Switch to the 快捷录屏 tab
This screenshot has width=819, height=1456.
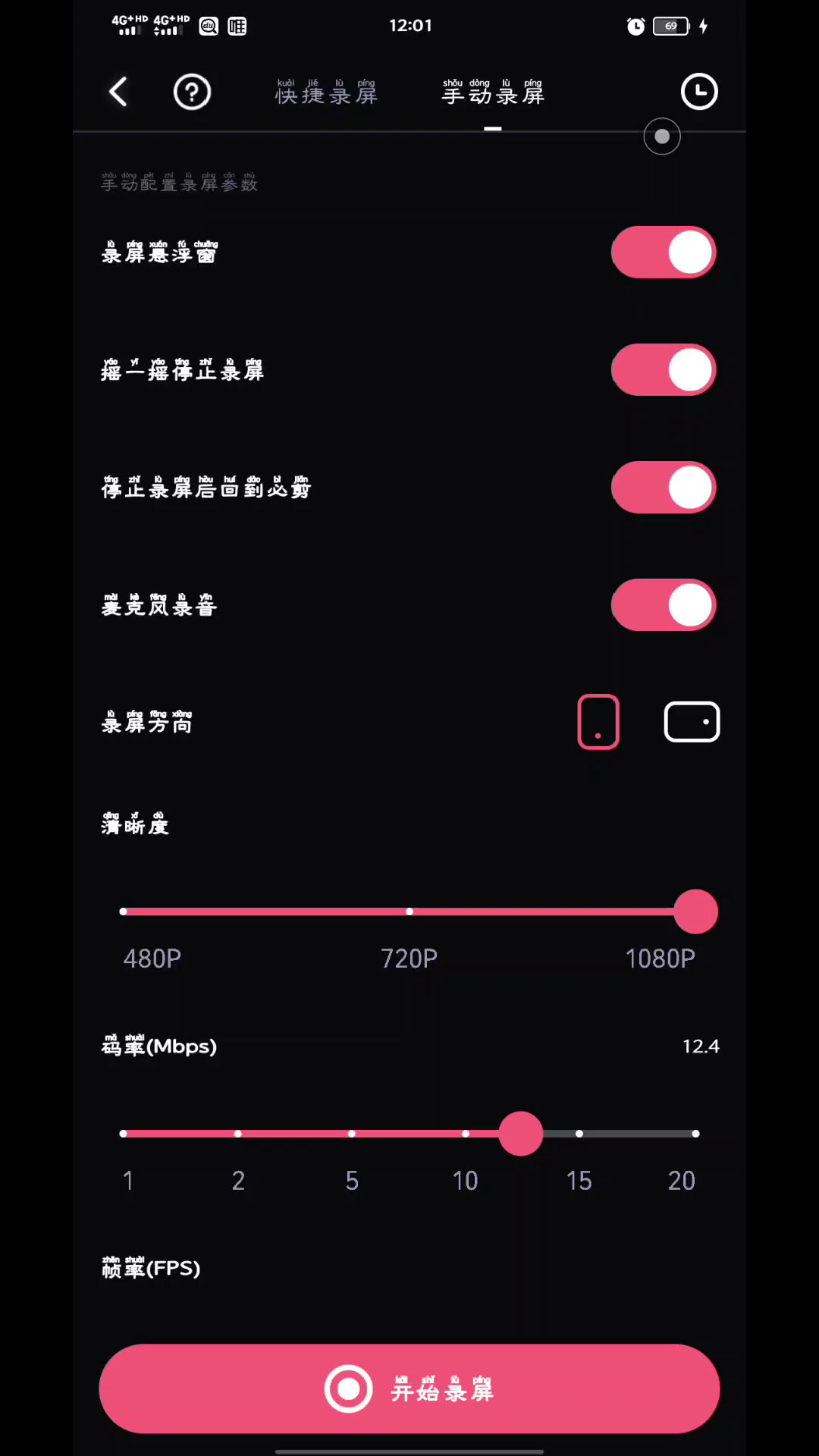tap(326, 93)
